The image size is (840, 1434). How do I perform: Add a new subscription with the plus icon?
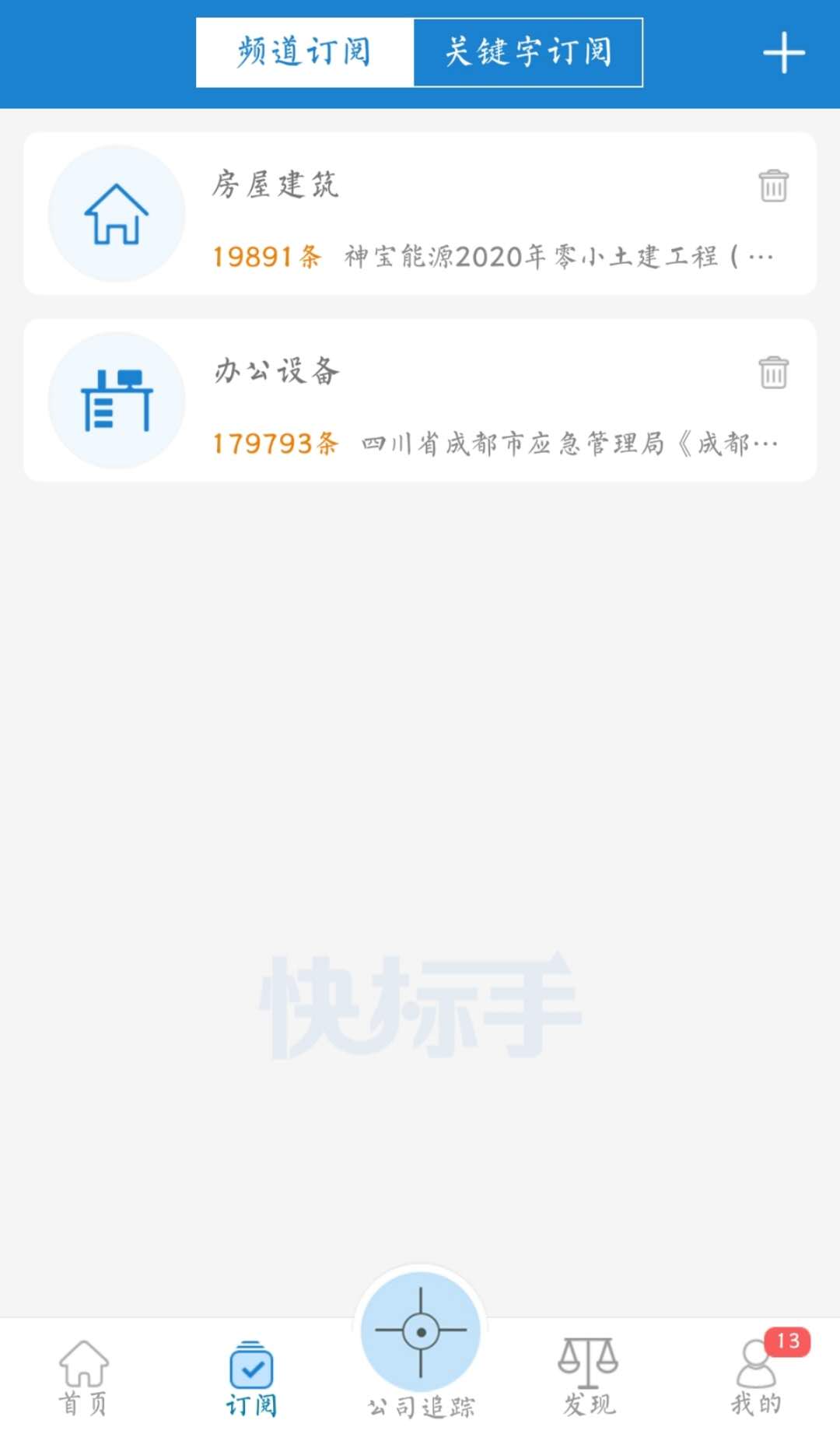[783, 53]
